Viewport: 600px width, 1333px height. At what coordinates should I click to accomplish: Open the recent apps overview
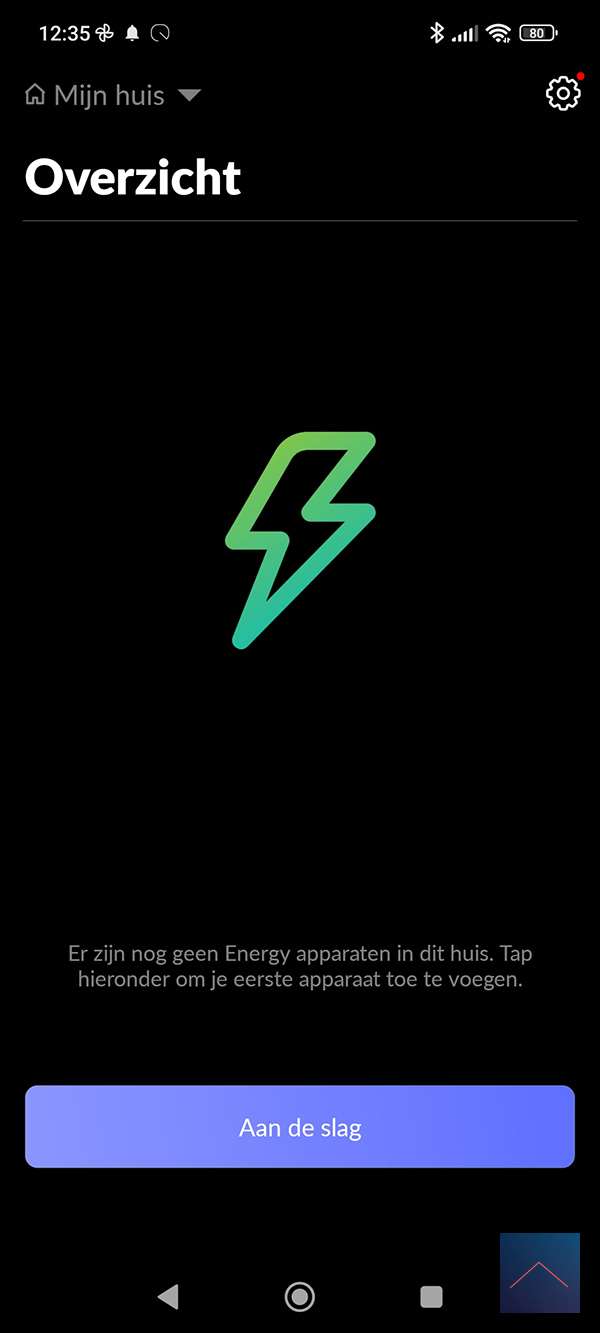(431, 1297)
